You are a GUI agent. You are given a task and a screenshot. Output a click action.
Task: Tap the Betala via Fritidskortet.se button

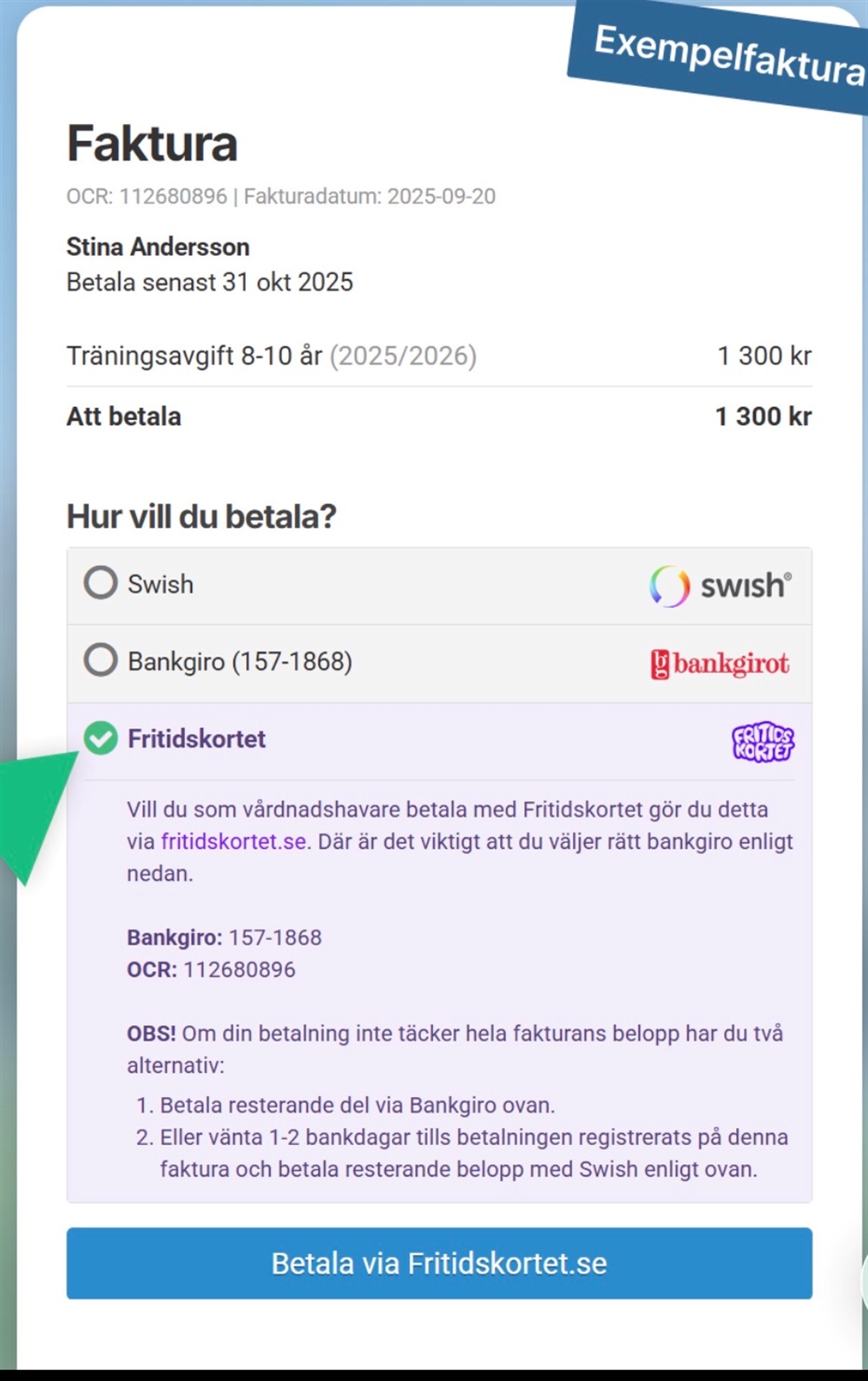coord(439,1263)
